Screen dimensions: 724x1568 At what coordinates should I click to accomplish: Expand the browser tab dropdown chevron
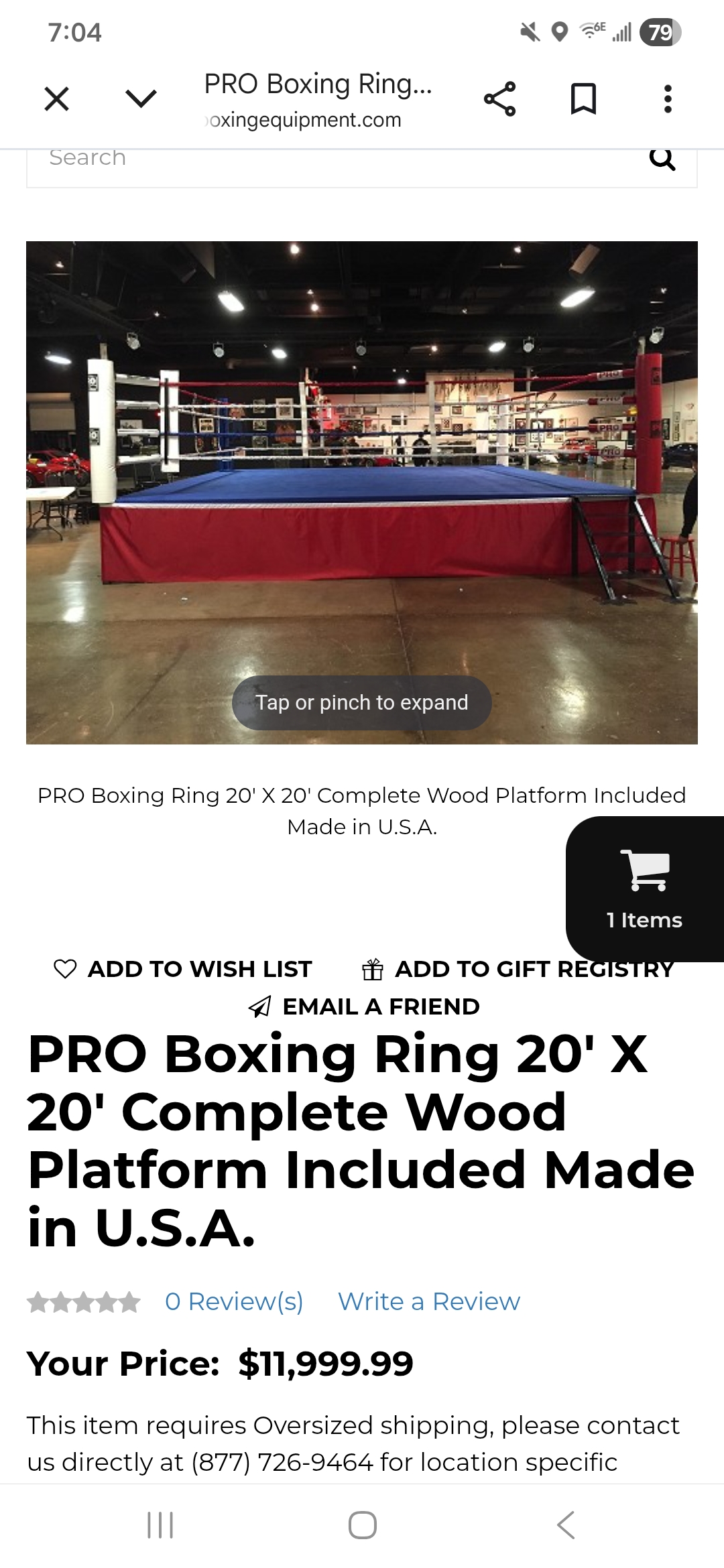tap(141, 99)
